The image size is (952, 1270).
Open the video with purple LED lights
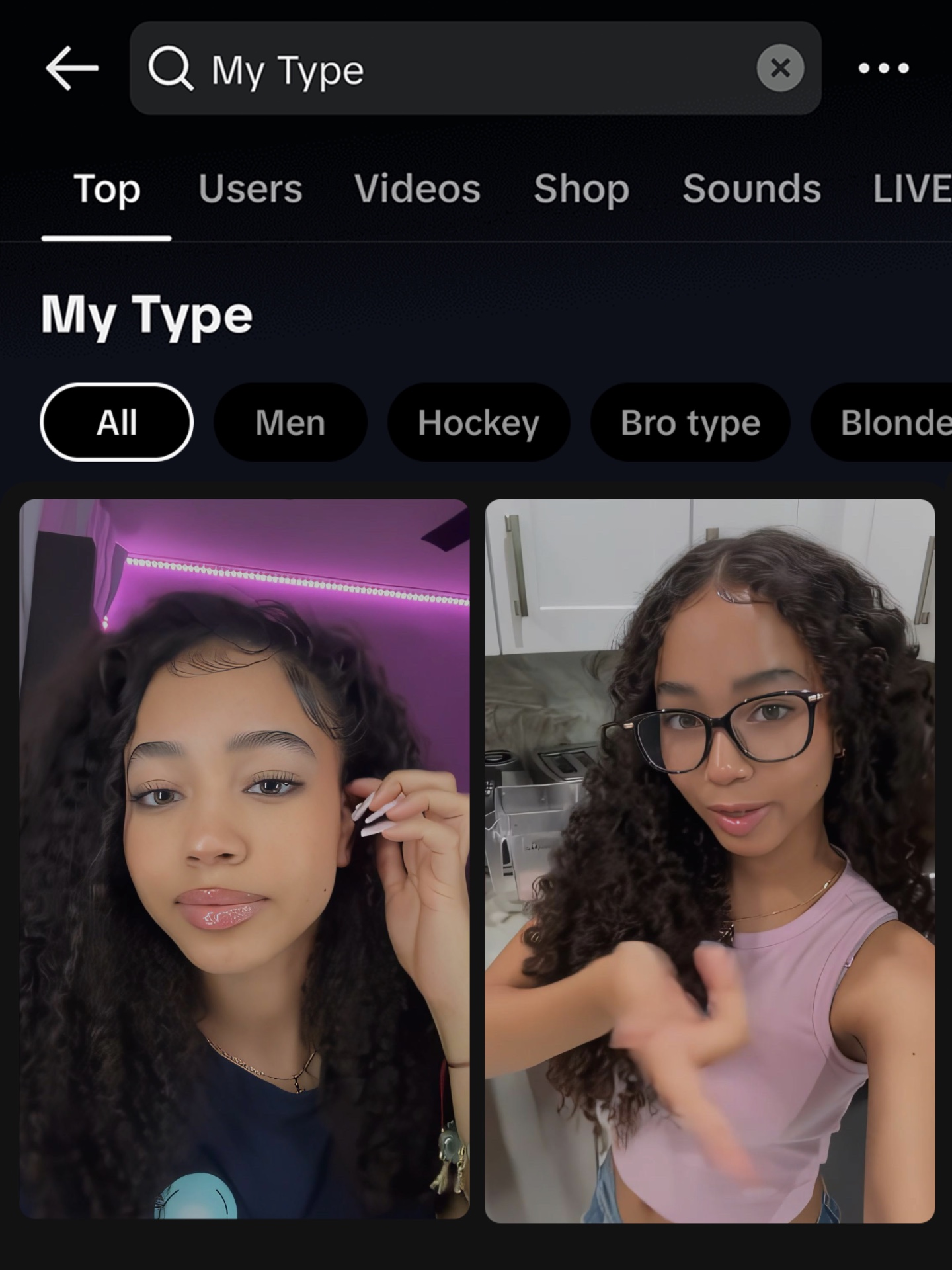click(245, 860)
